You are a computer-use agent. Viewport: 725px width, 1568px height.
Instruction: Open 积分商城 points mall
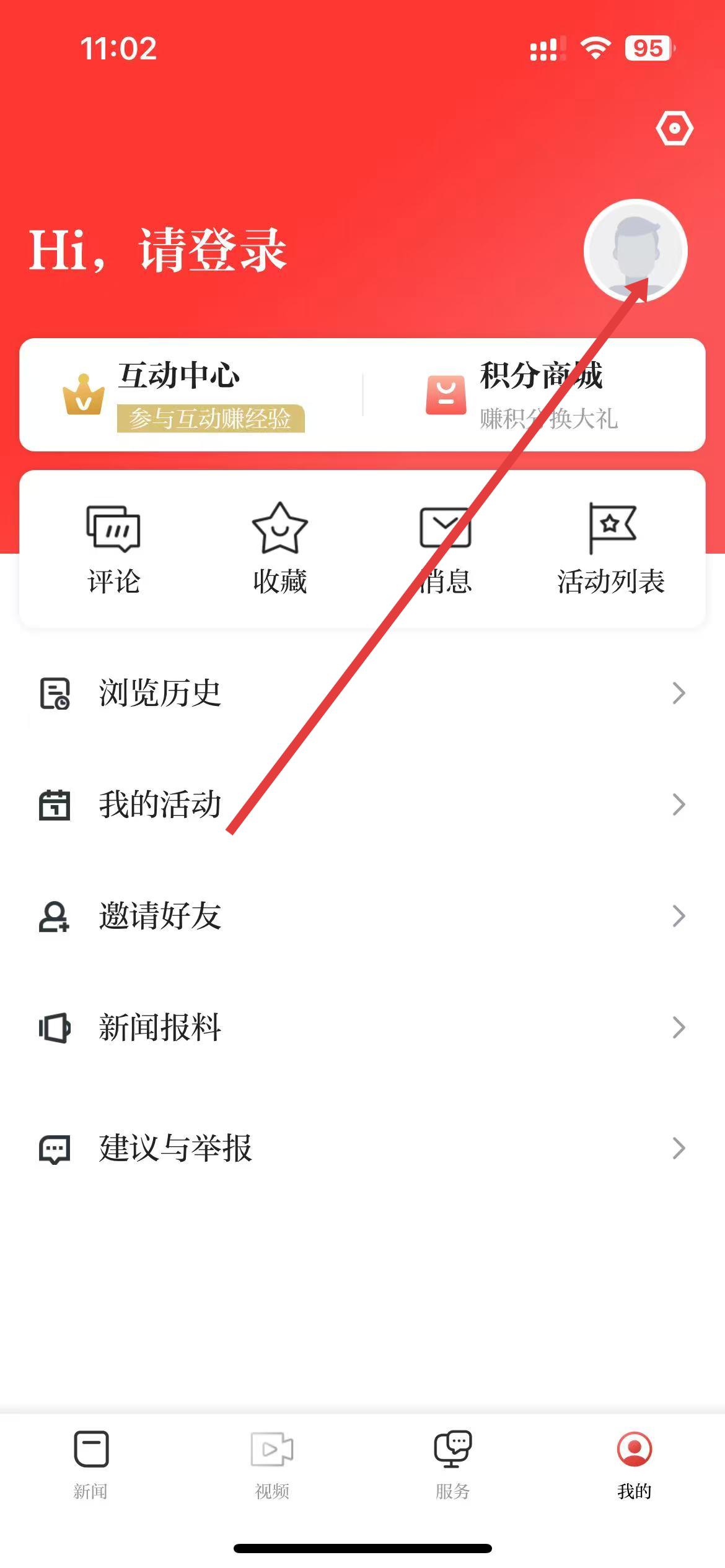[x=533, y=395]
